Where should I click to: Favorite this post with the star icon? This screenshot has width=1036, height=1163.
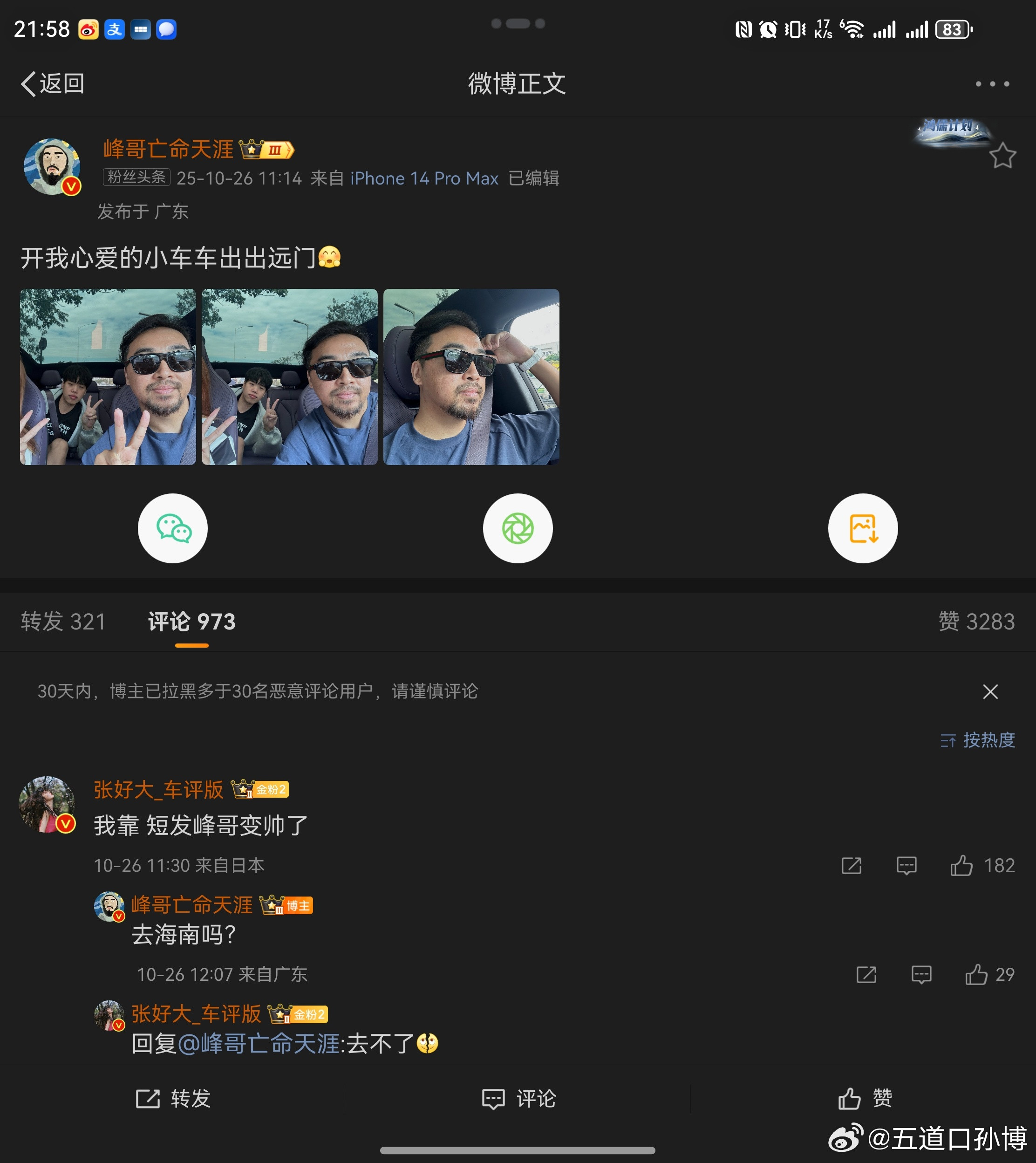1002,156
